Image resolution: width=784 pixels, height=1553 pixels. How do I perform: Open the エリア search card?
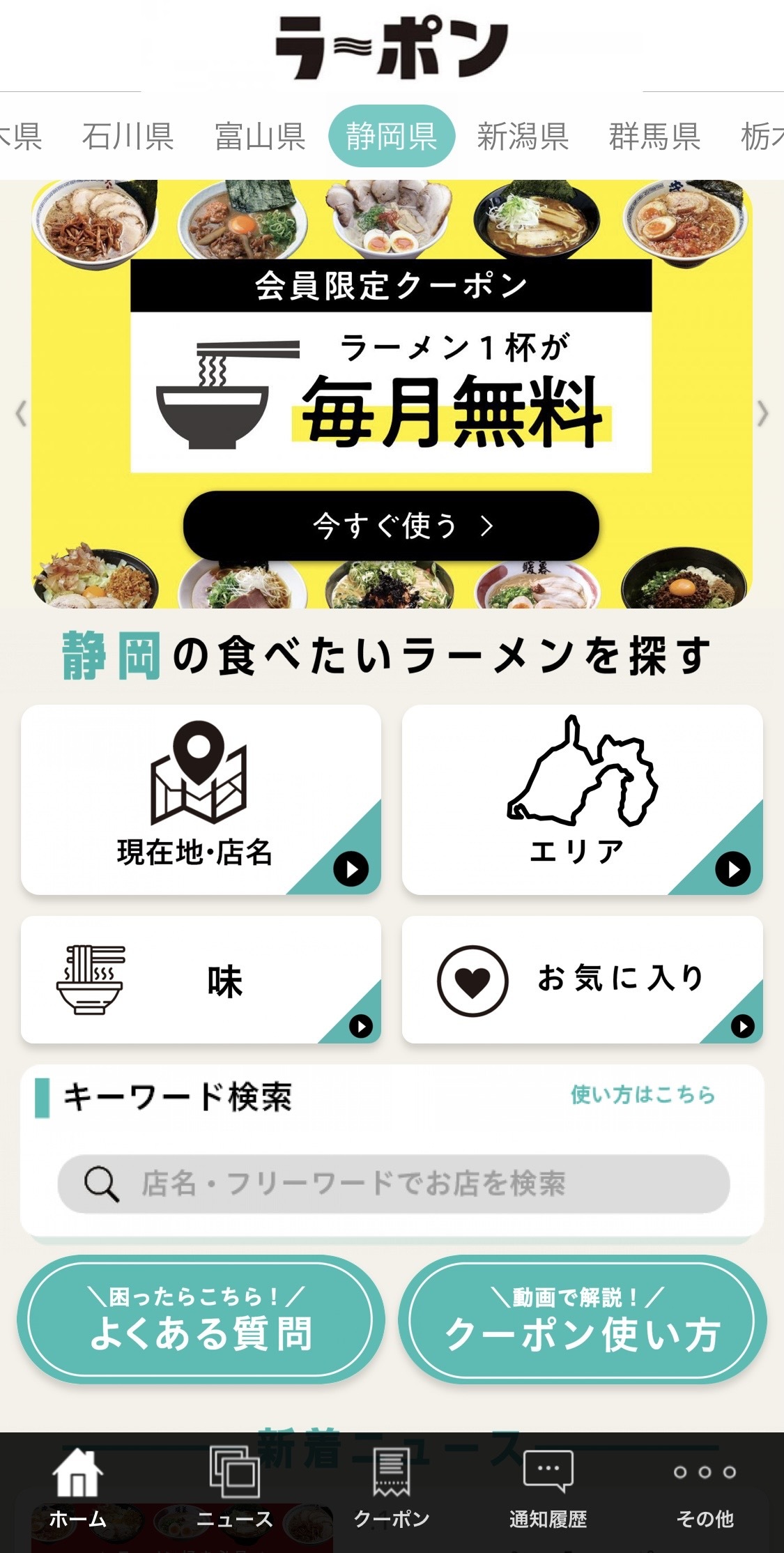click(x=582, y=800)
